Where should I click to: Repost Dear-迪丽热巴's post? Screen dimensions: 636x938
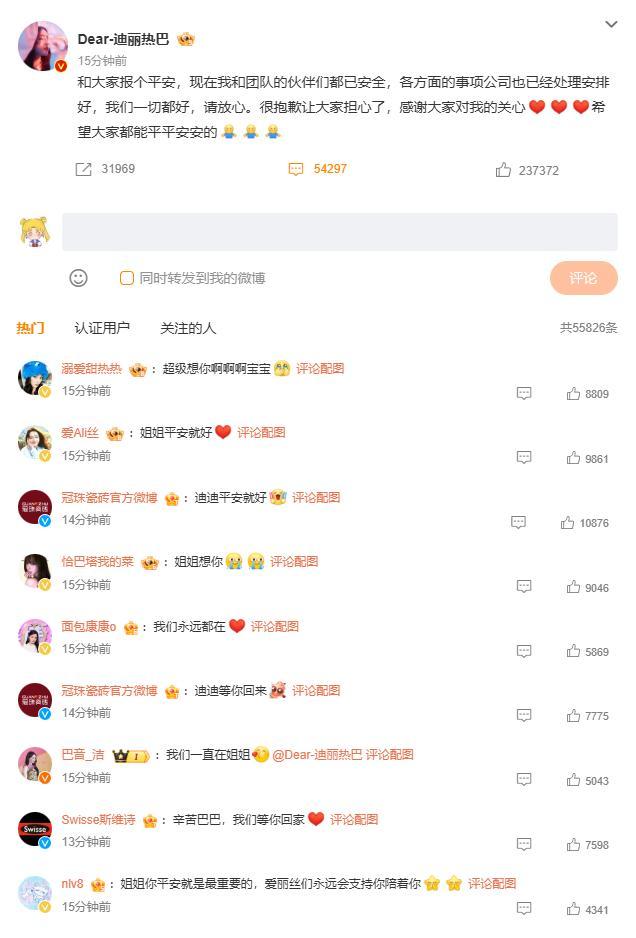(x=83, y=169)
